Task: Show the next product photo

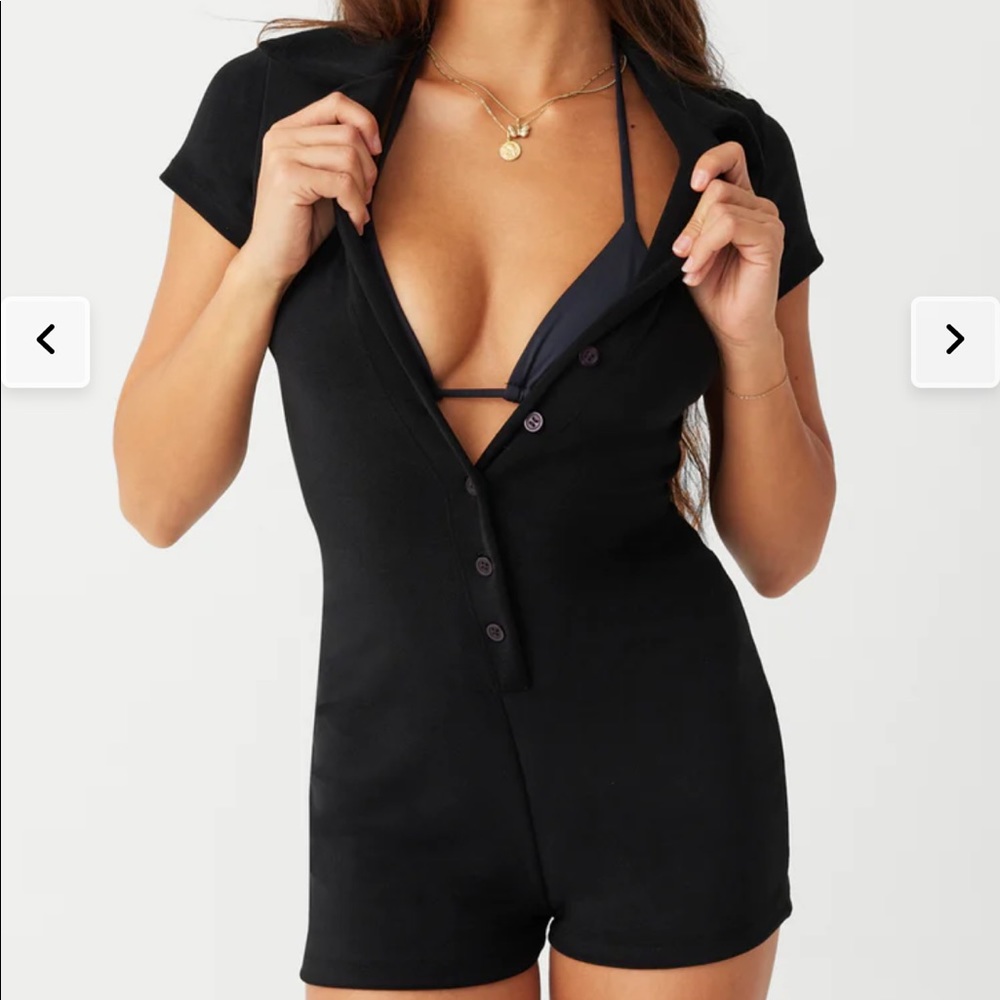Action: click(954, 341)
